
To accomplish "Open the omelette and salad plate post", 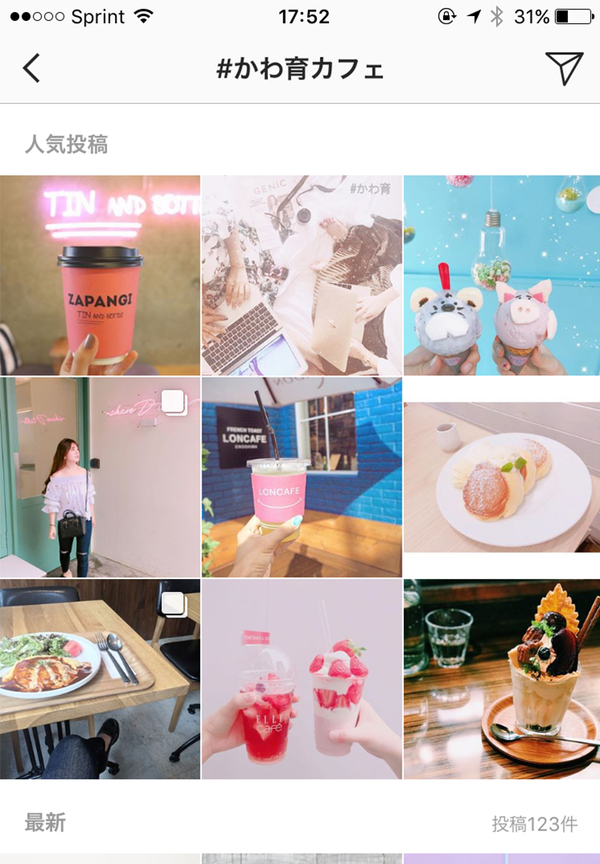I will [x=100, y=680].
